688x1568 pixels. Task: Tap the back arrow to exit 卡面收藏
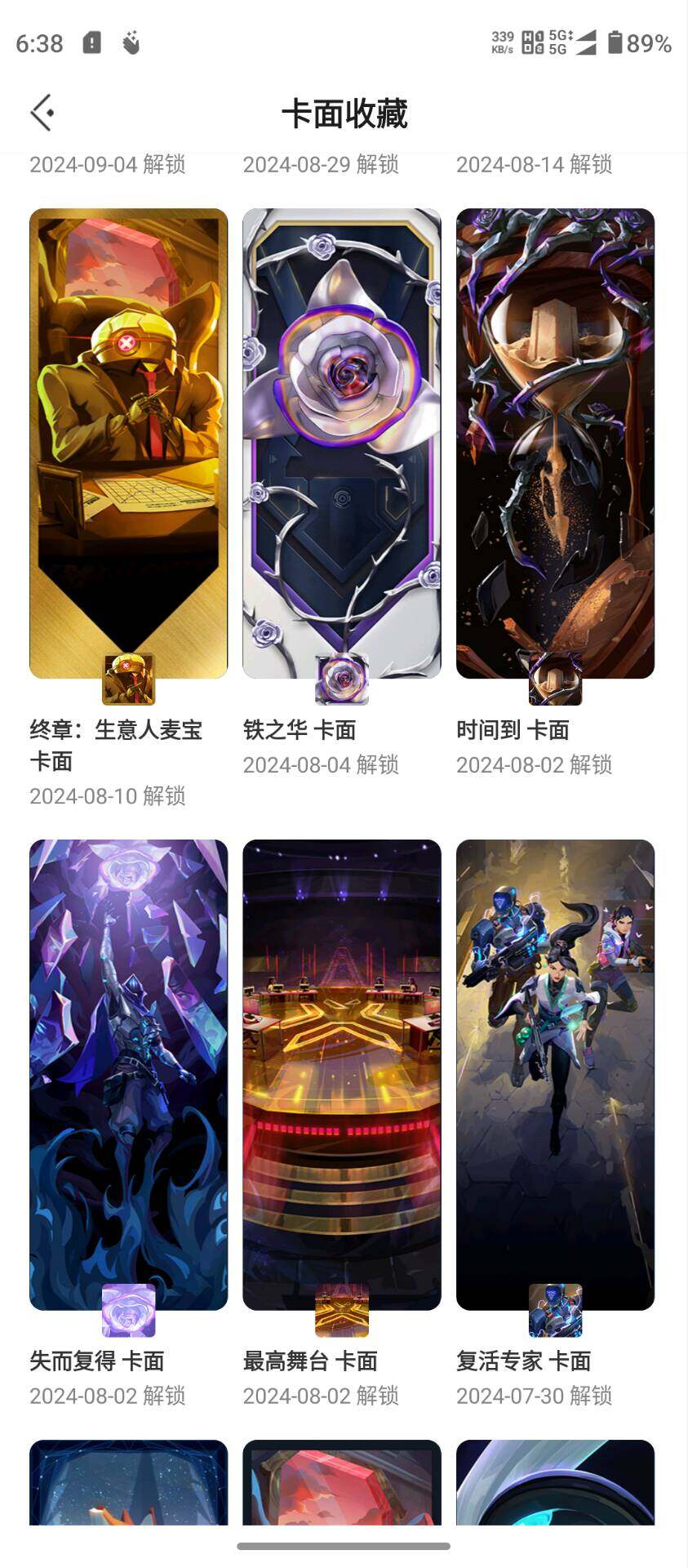[41, 112]
